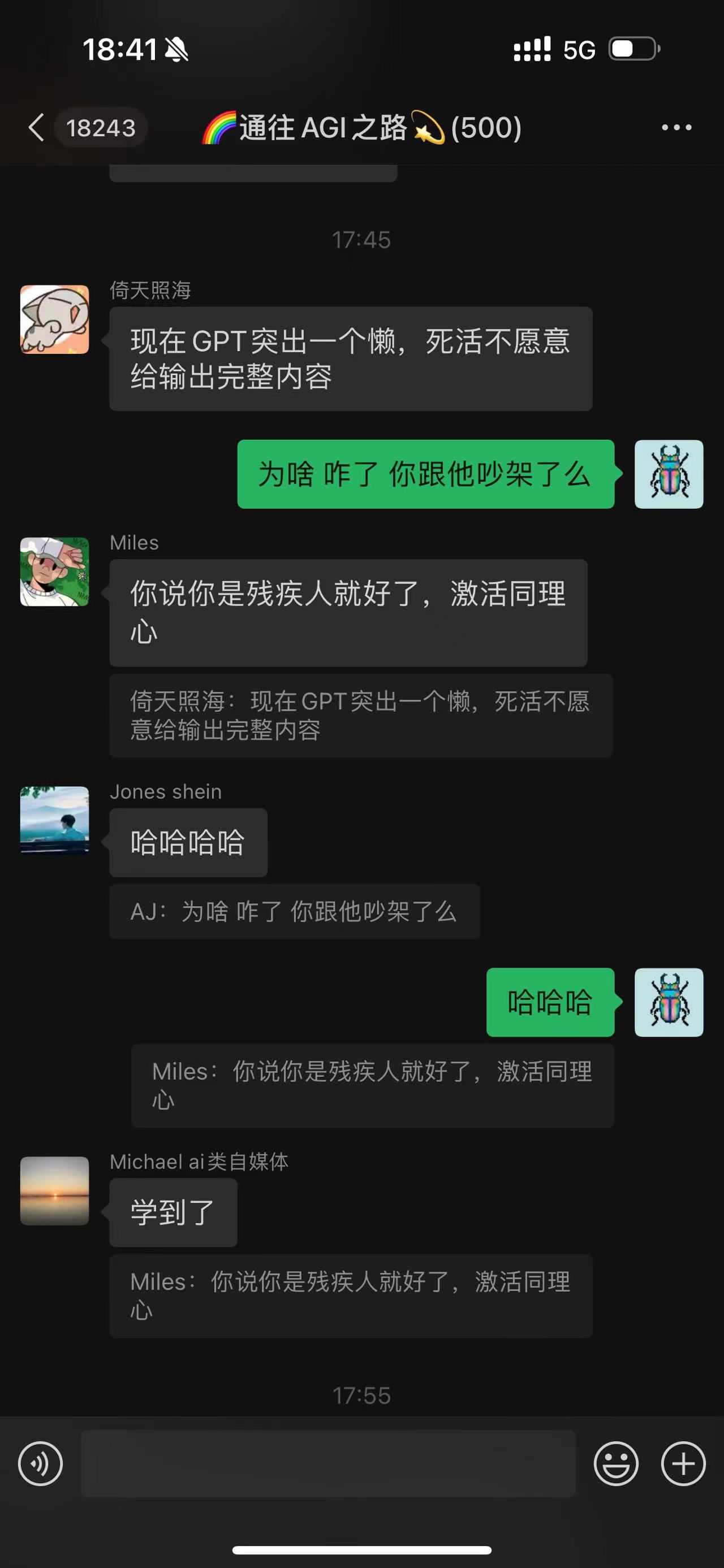Jump to quoted message under 学到了
Viewport: 724px width, 1568px height.
click(351, 1296)
